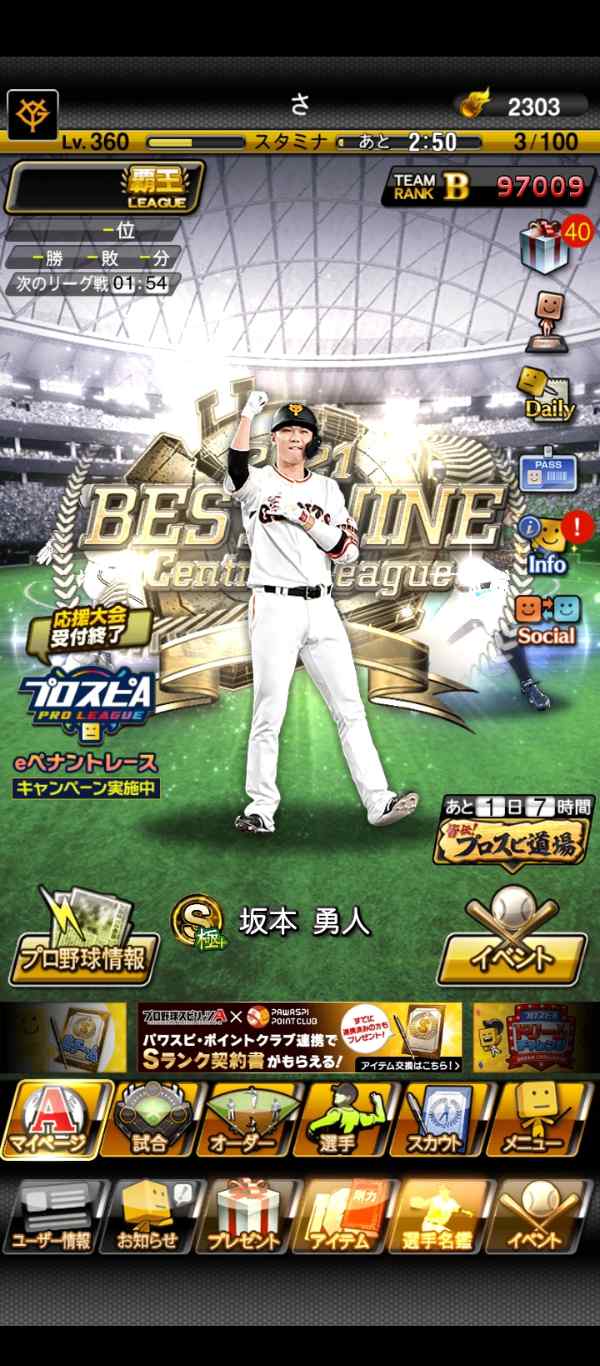
Task: Open 選手名鑑 player directory
Action: [440, 1215]
